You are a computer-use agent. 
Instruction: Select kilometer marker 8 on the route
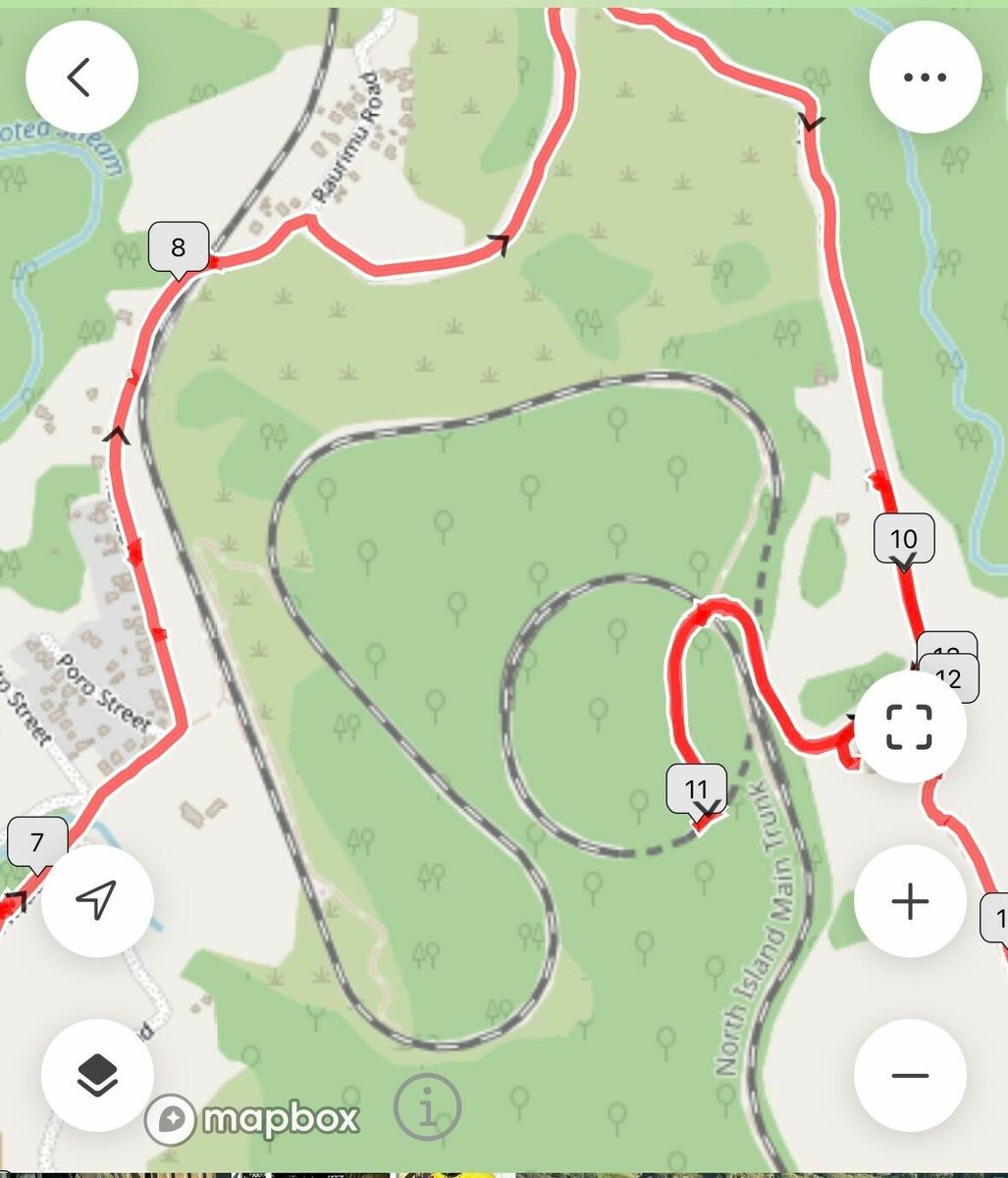coord(178,247)
